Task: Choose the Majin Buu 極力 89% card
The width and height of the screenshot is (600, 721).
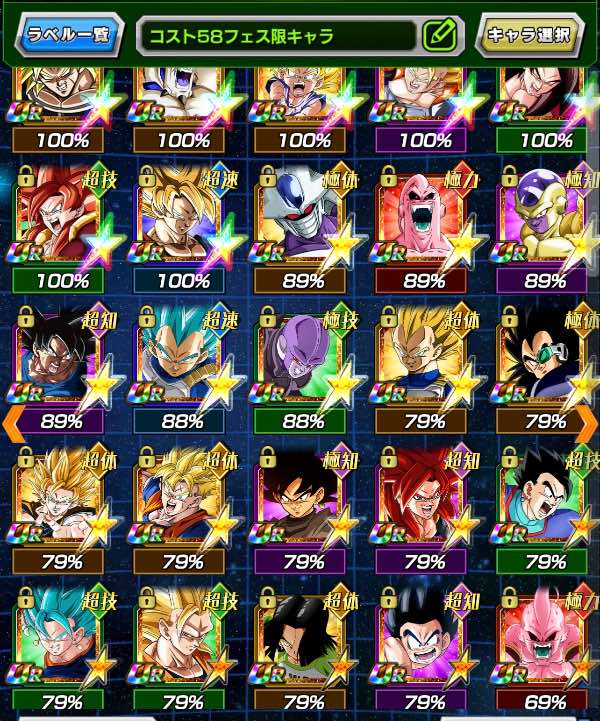Action: click(x=424, y=222)
